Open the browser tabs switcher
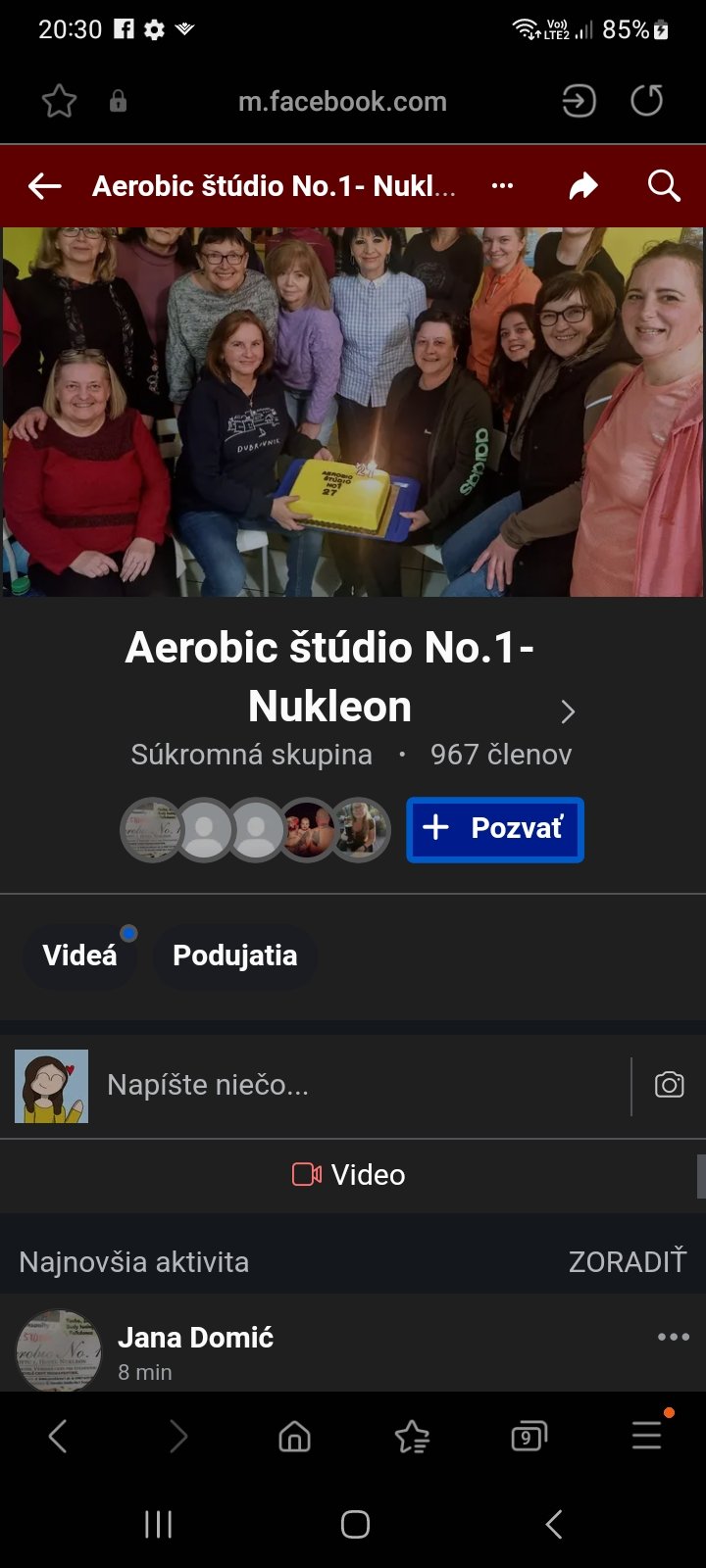Image resolution: width=706 pixels, height=1568 pixels. click(529, 1437)
